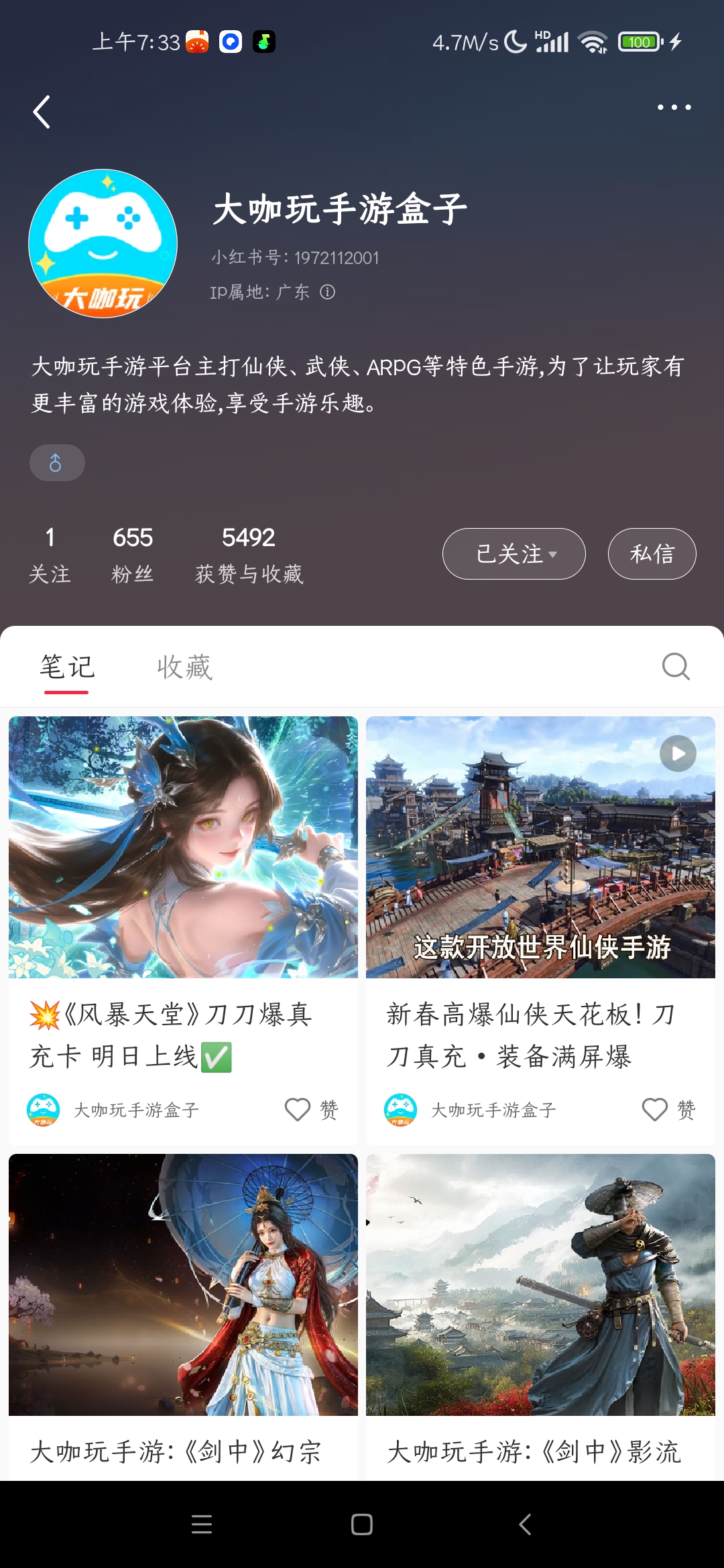
Task: Show 获赞与收藏 details
Action: coord(249,554)
